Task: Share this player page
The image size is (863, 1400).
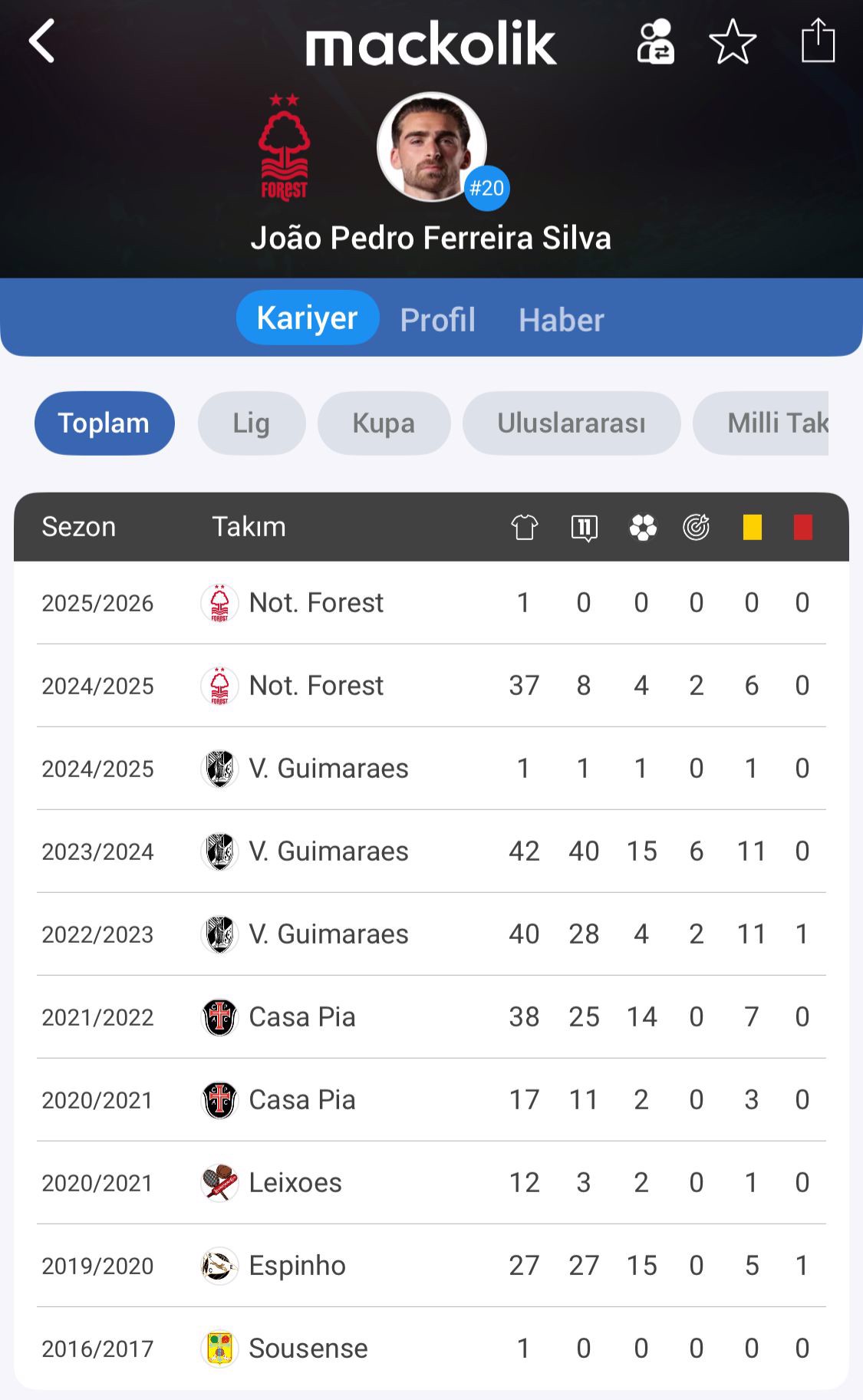Action: coord(818,40)
